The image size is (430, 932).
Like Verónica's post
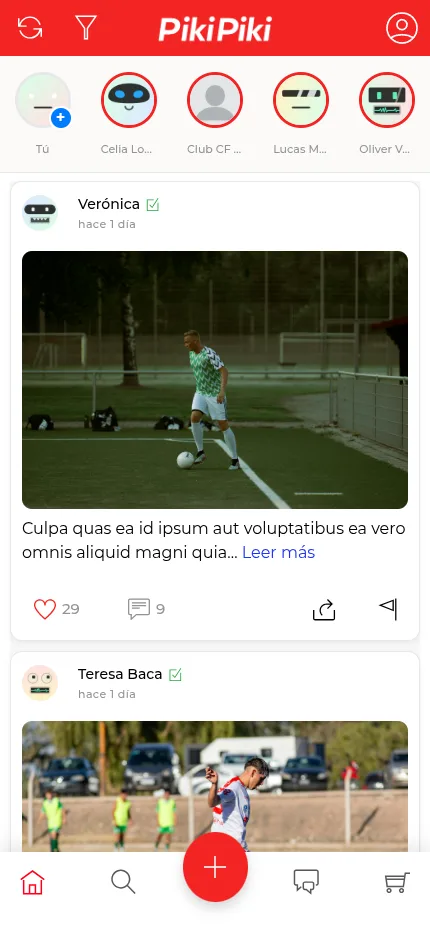[x=45, y=609]
